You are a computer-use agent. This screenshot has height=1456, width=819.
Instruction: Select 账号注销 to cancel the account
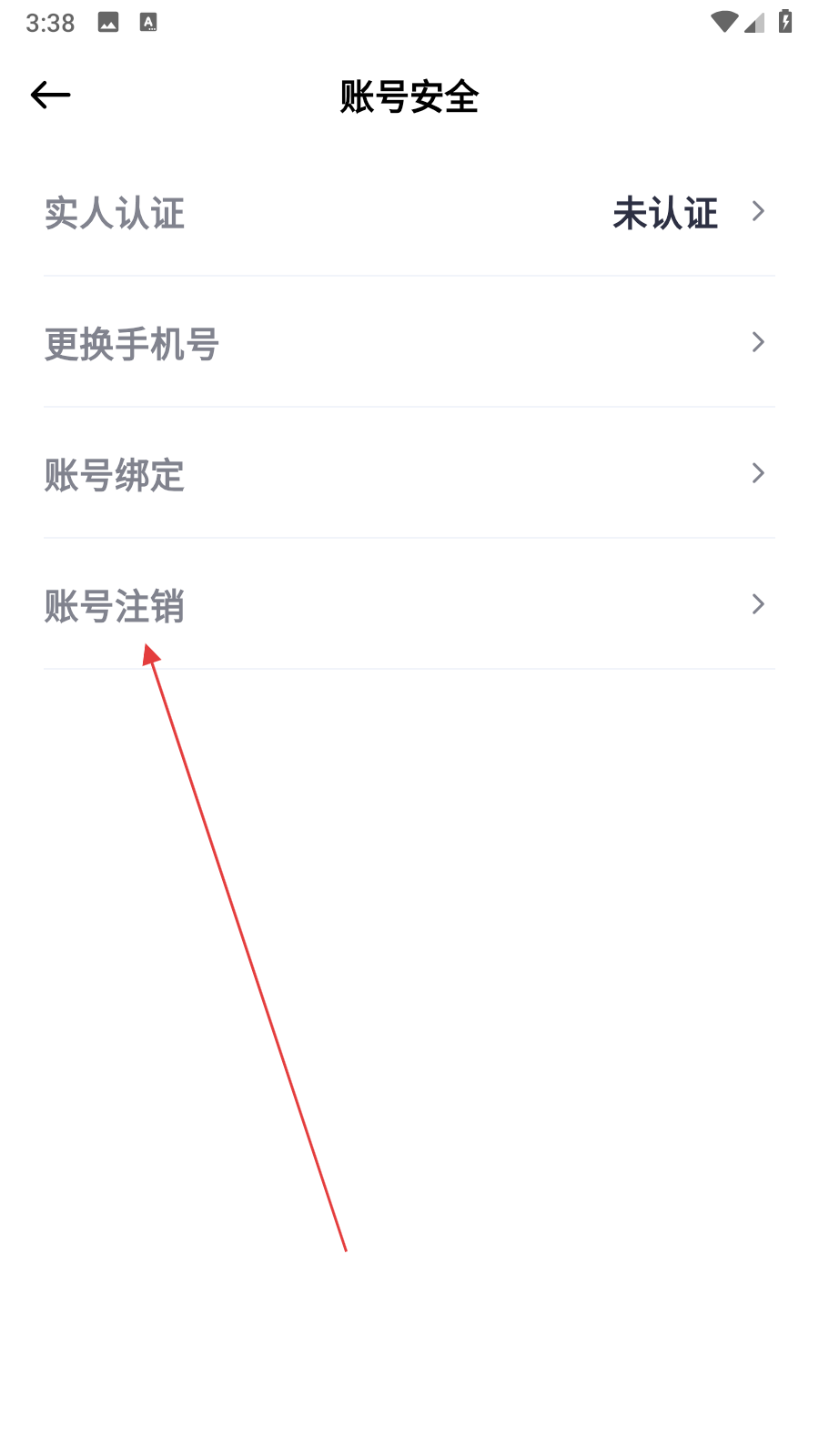(408, 605)
